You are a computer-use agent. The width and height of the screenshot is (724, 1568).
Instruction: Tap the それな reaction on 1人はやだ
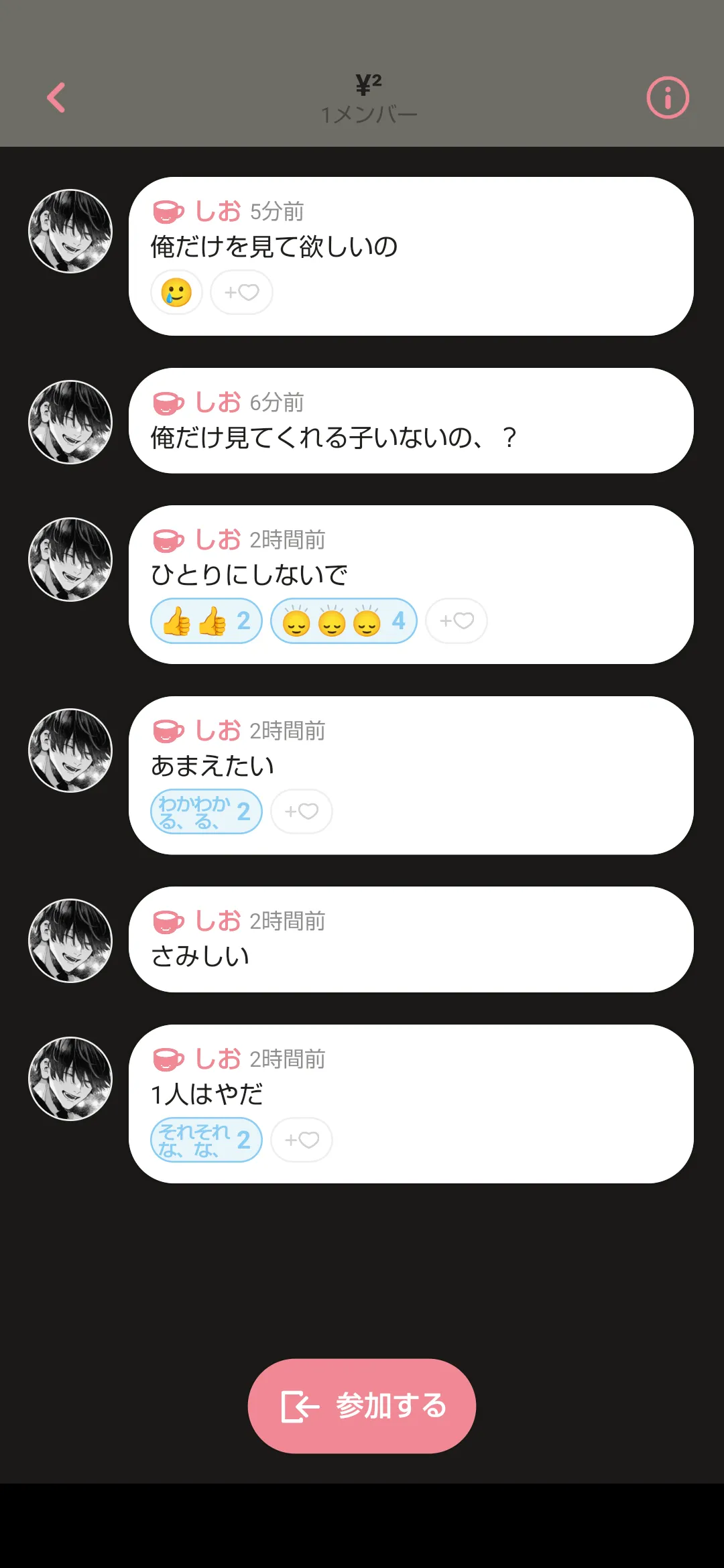coord(206,1140)
